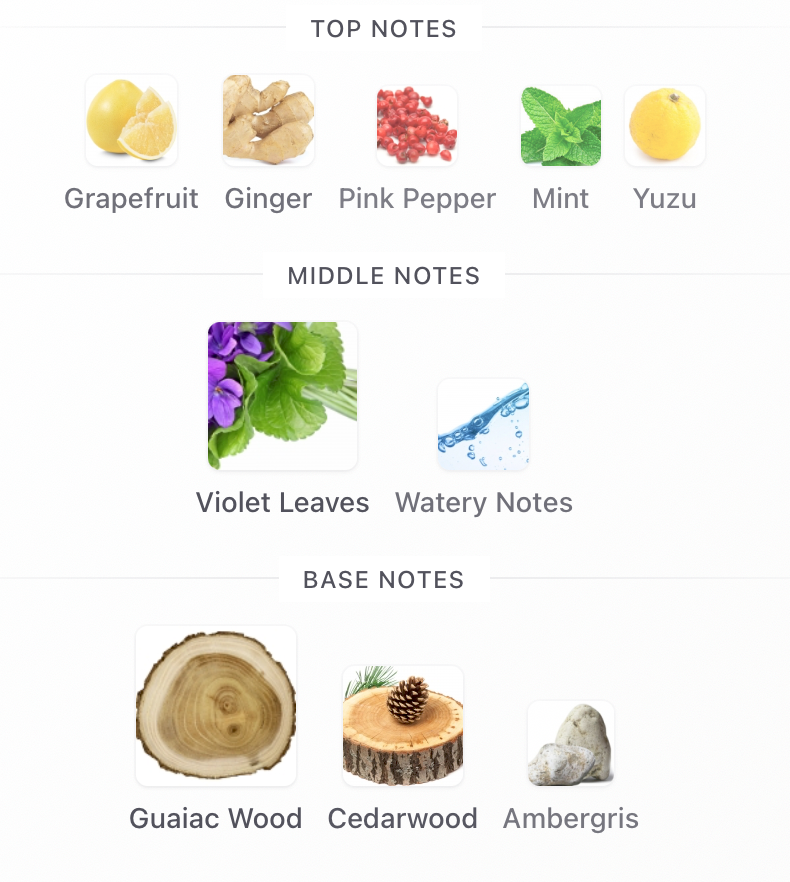View the Ginger note page
This screenshot has width=790, height=882.
coord(268,121)
